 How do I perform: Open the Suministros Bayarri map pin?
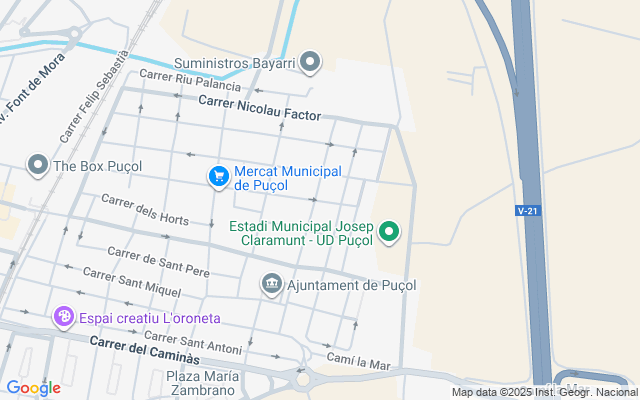310,62
